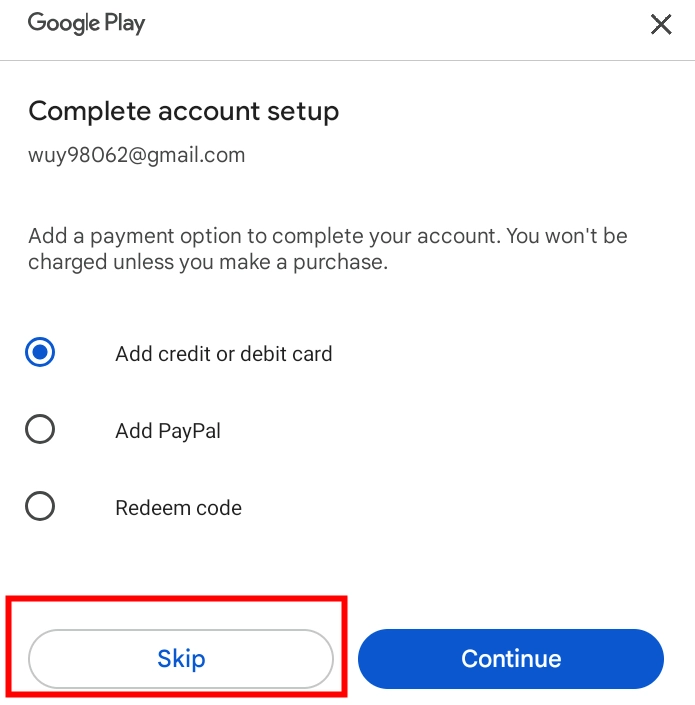Select the Redeem code option
Screen dimensions: 695x705
[x=40, y=508]
